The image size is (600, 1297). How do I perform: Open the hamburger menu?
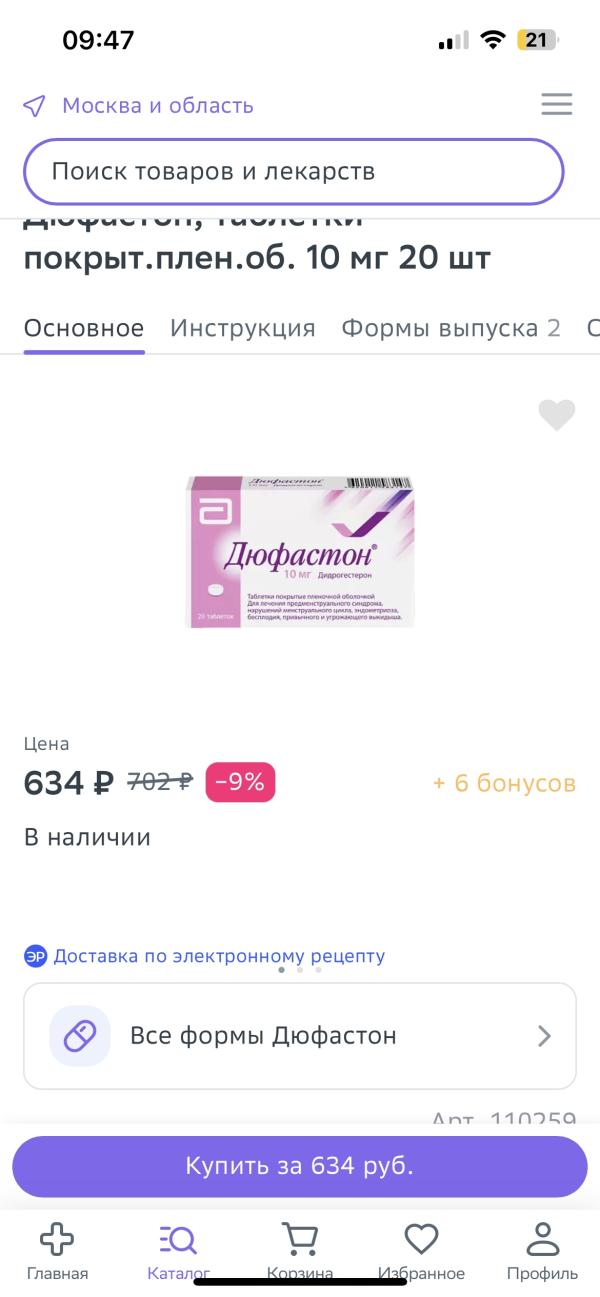(x=556, y=104)
